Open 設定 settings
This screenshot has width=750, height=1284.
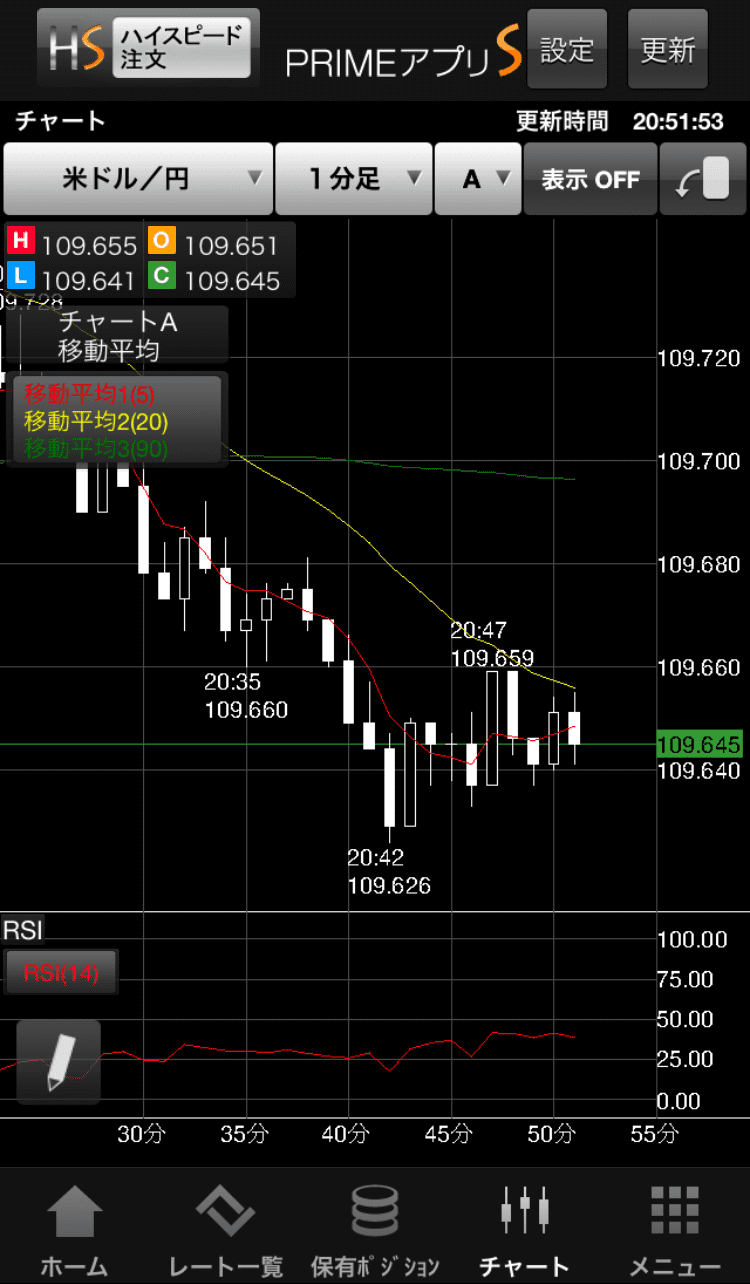click(x=567, y=49)
